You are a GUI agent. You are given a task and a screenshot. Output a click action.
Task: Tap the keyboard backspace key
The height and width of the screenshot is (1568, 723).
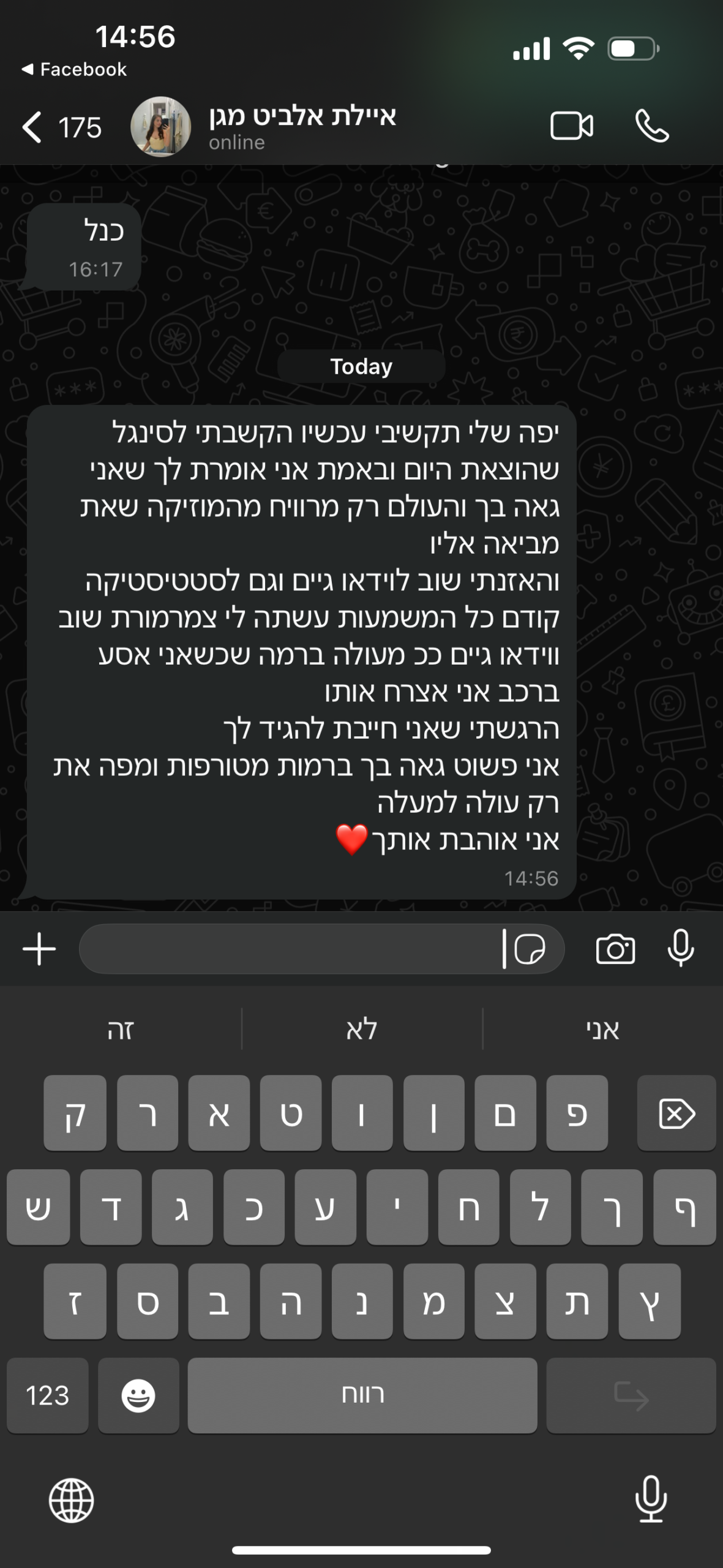676,1113
